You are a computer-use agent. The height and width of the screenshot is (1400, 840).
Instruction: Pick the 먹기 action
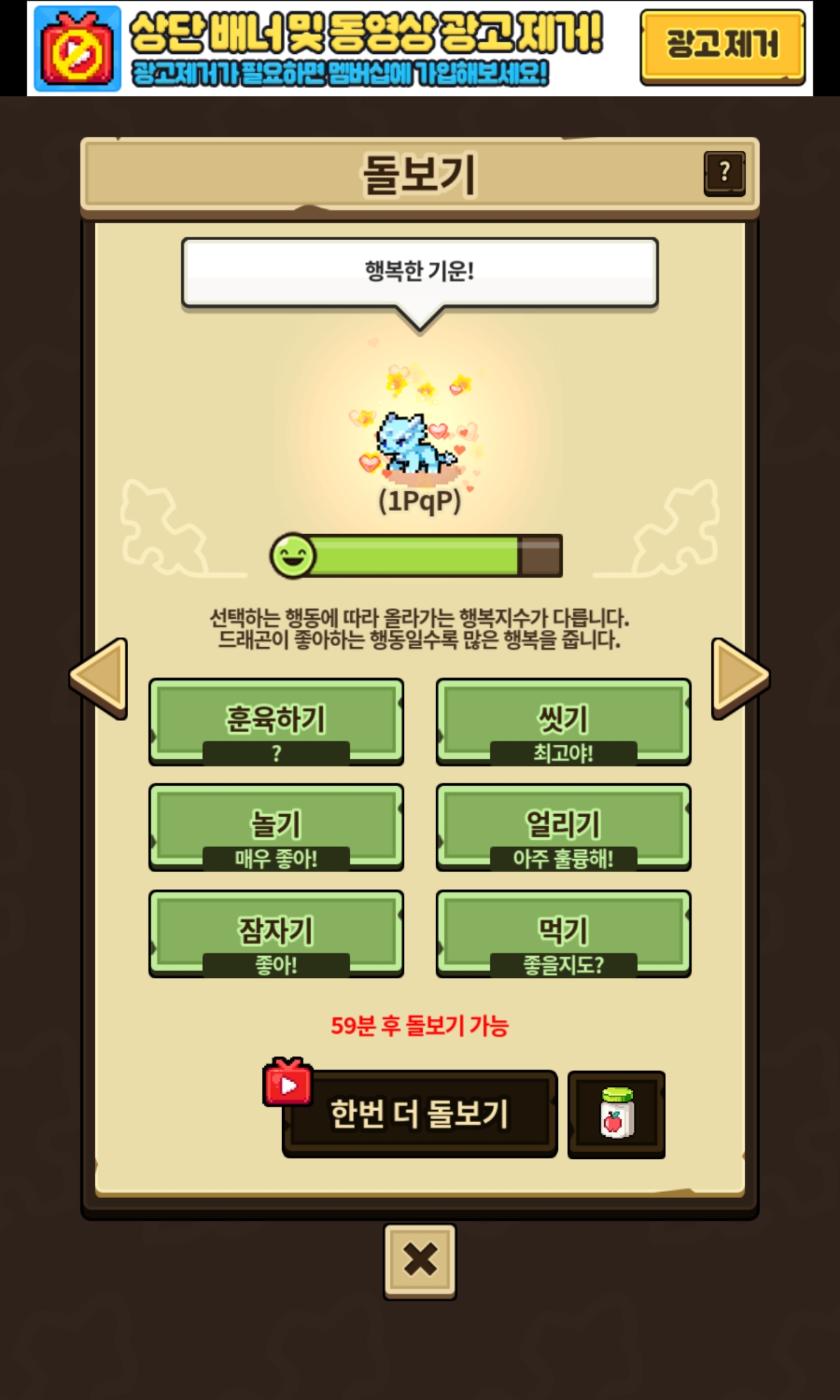[563, 933]
